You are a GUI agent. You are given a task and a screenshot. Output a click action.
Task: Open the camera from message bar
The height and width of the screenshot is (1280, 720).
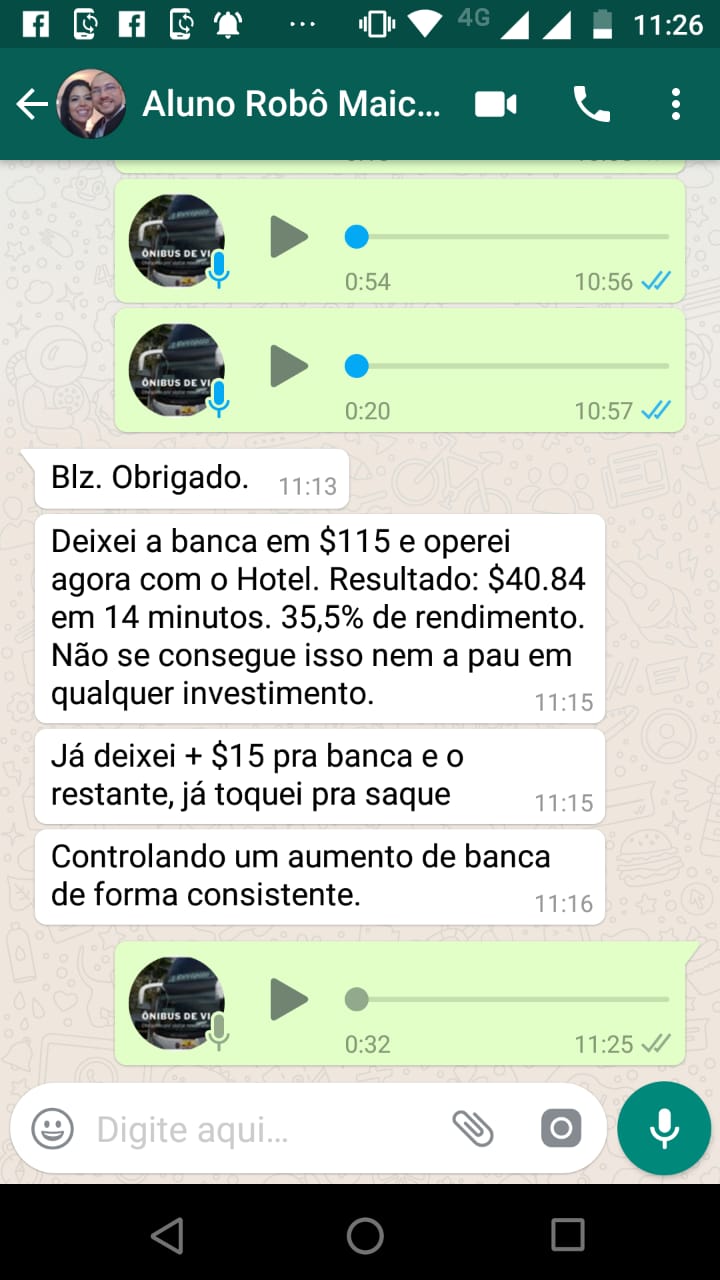[x=561, y=1130]
